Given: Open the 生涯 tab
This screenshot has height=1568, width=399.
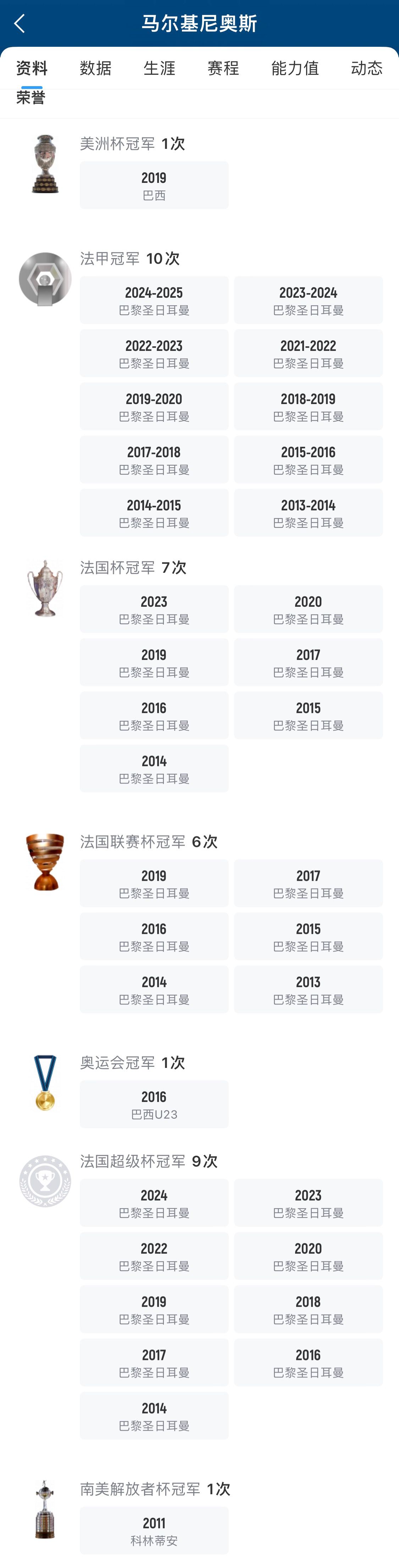Looking at the screenshot, I should [160, 68].
